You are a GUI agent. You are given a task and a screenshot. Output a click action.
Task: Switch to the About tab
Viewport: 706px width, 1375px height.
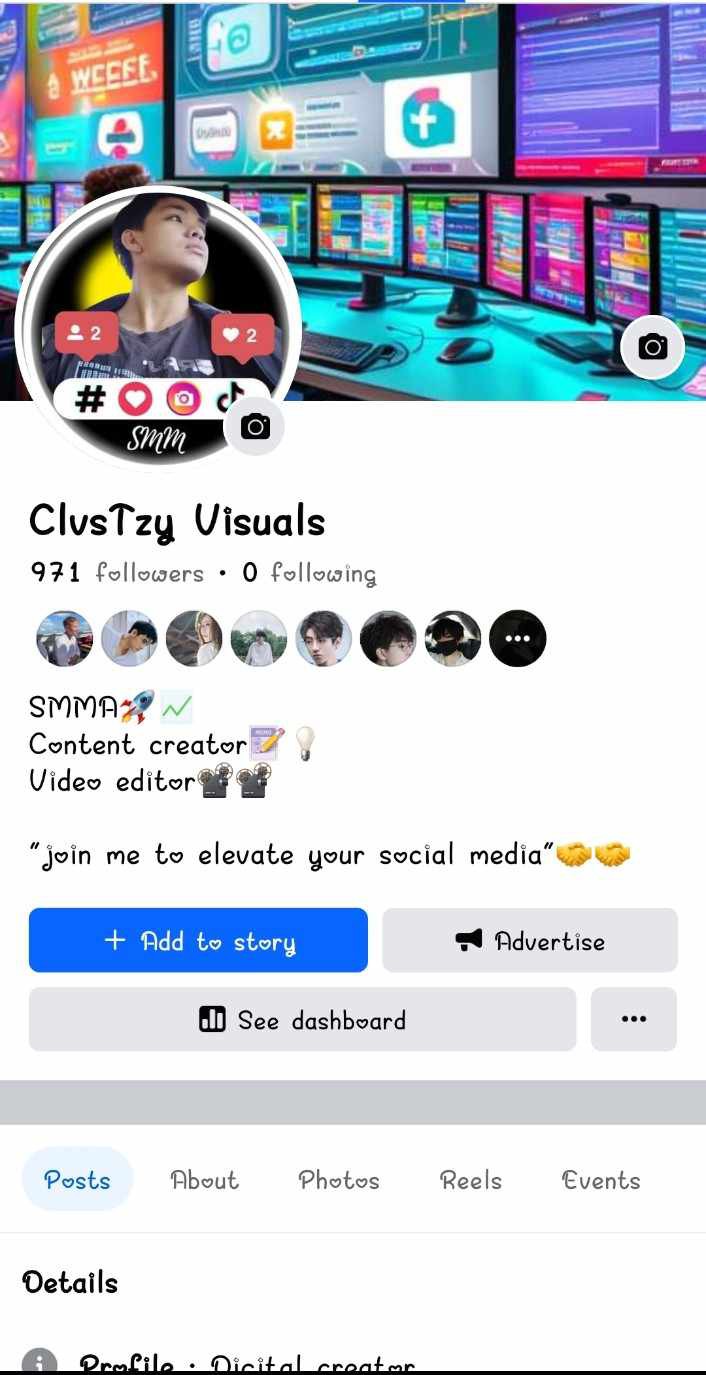coord(204,1180)
